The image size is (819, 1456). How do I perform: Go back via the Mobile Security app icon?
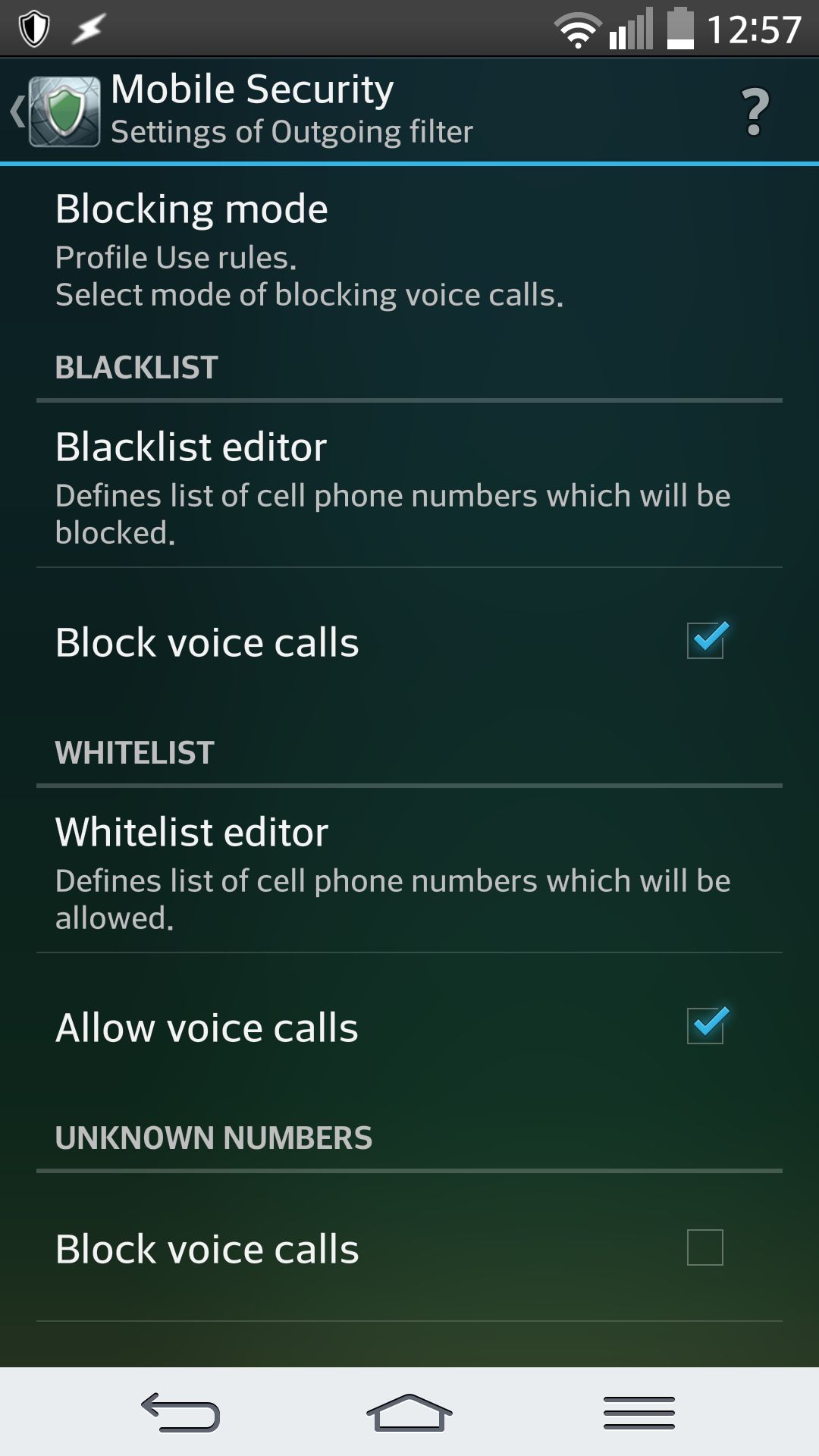[x=64, y=111]
